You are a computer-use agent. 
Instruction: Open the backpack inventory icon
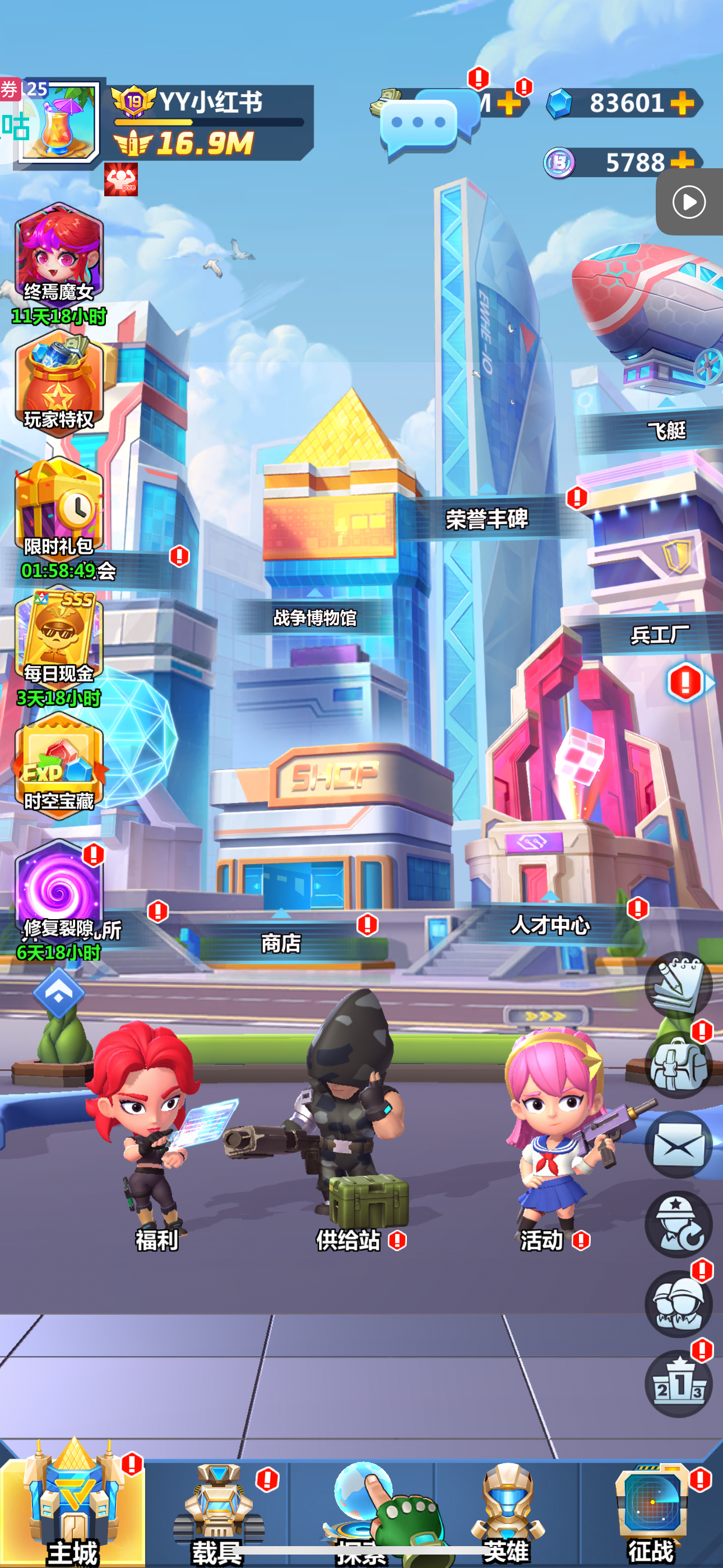[x=678, y=1065]
